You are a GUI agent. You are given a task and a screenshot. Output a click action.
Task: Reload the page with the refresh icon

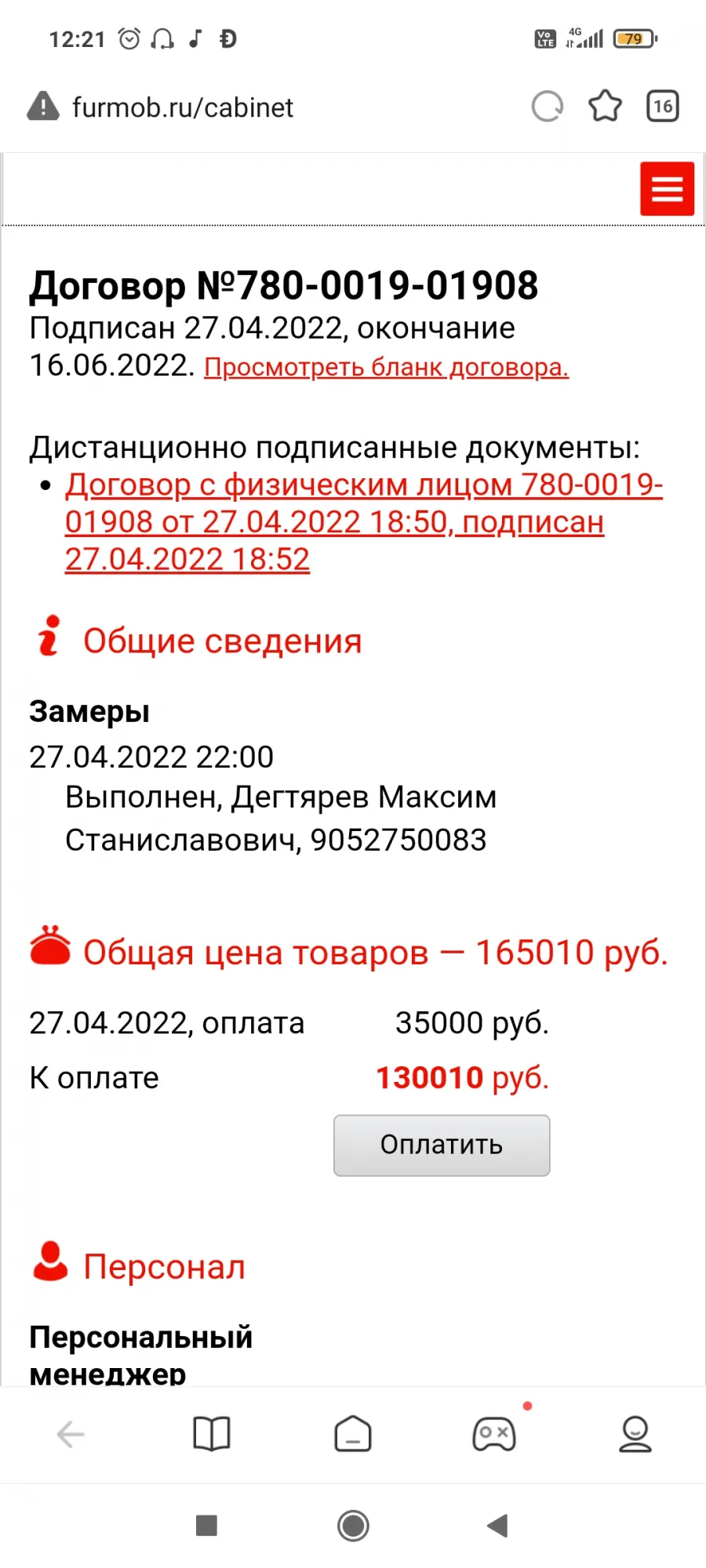(548, 107)
